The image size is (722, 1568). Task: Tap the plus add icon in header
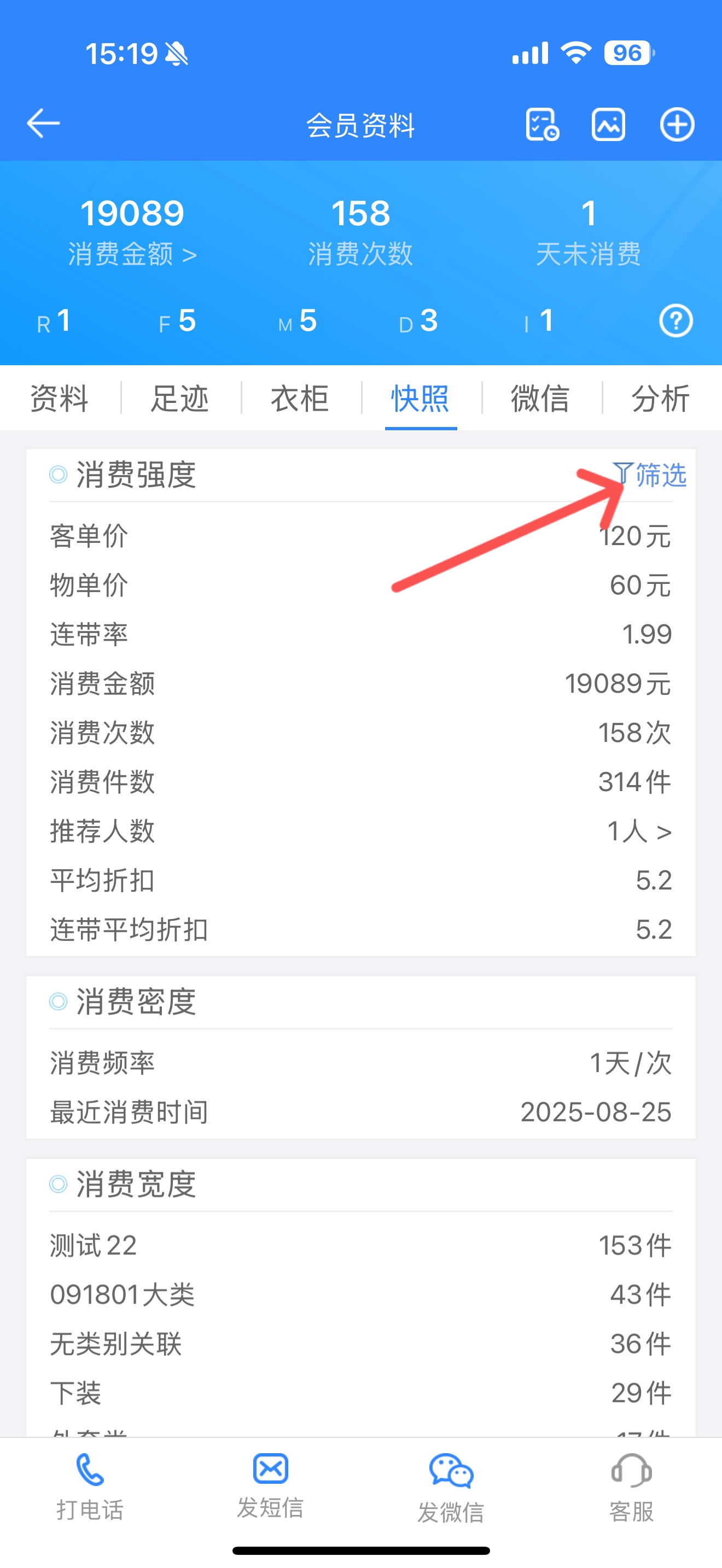[677, 125]
